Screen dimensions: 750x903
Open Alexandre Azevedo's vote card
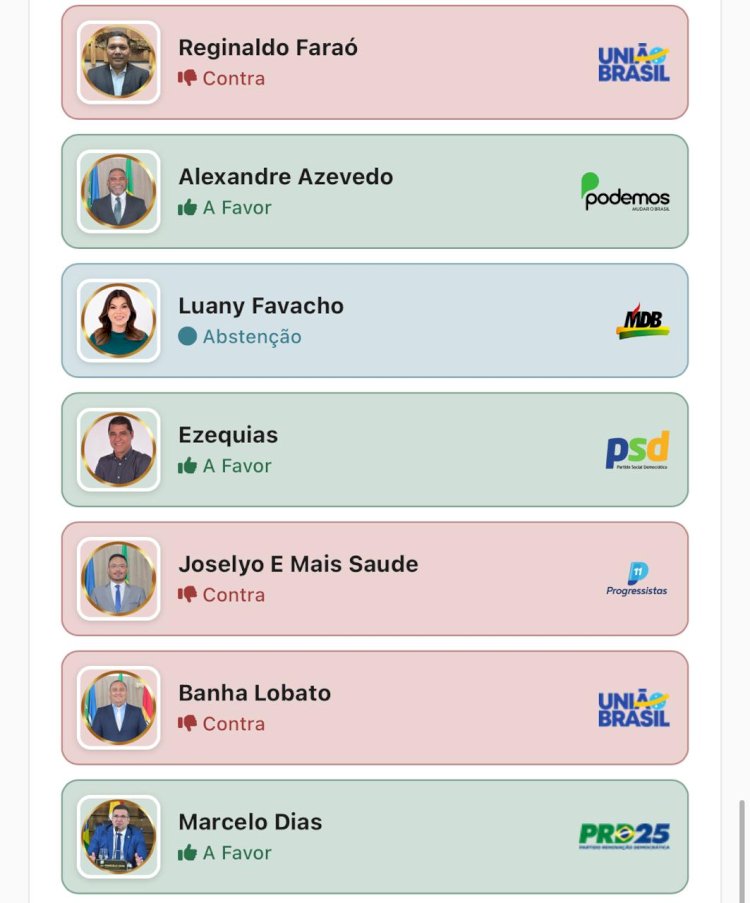pyautogui.click(x=375, y=191)
